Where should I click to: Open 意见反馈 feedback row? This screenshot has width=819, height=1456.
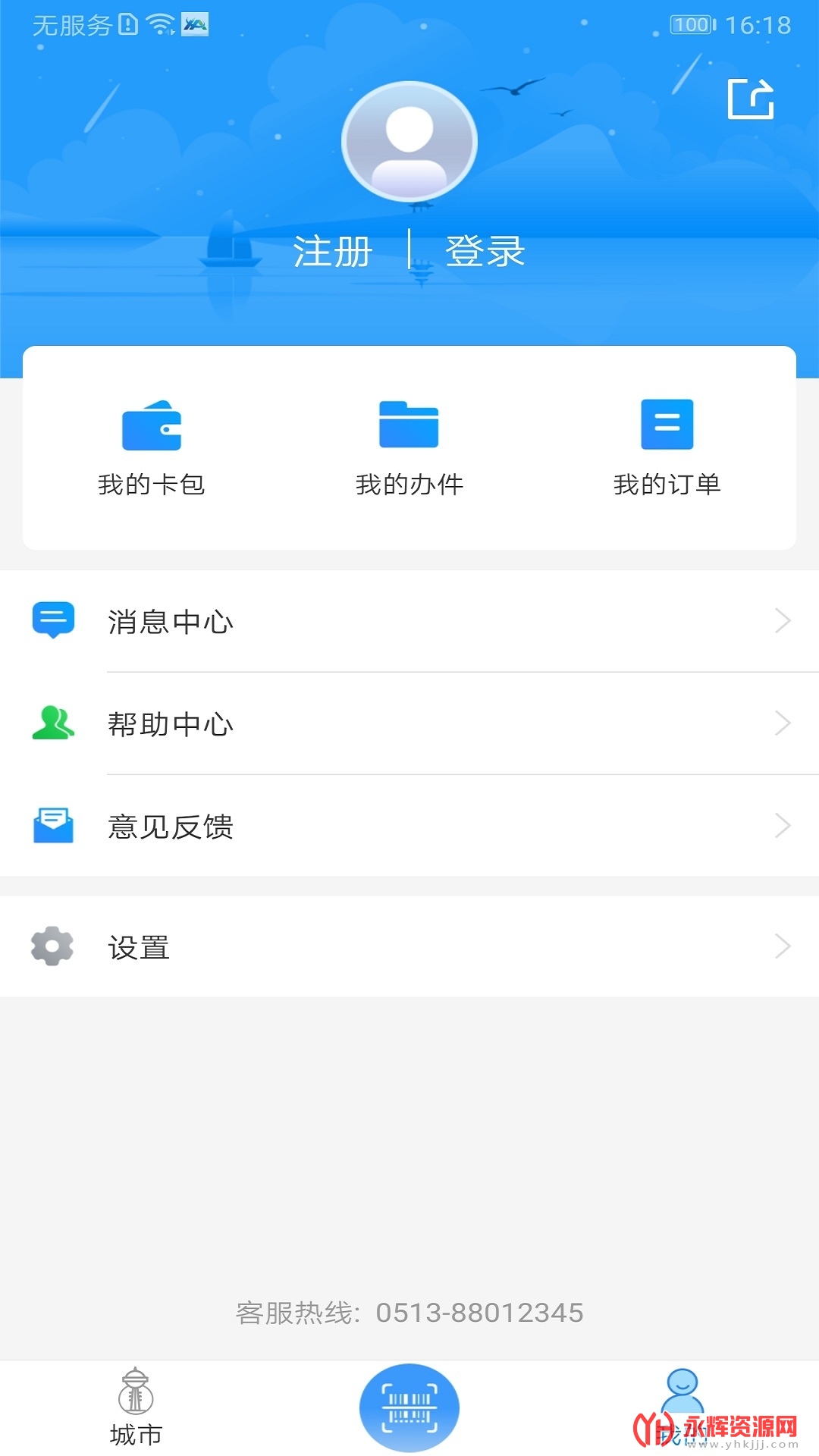(x=409, y=826)
